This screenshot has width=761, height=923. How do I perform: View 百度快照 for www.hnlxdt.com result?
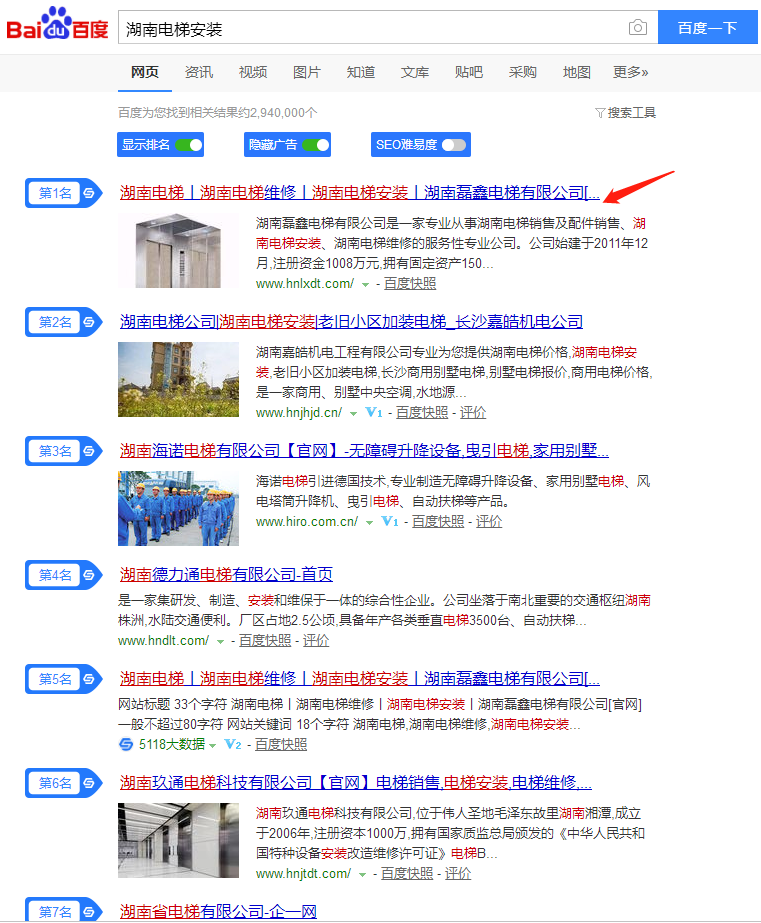pos(410,283)
